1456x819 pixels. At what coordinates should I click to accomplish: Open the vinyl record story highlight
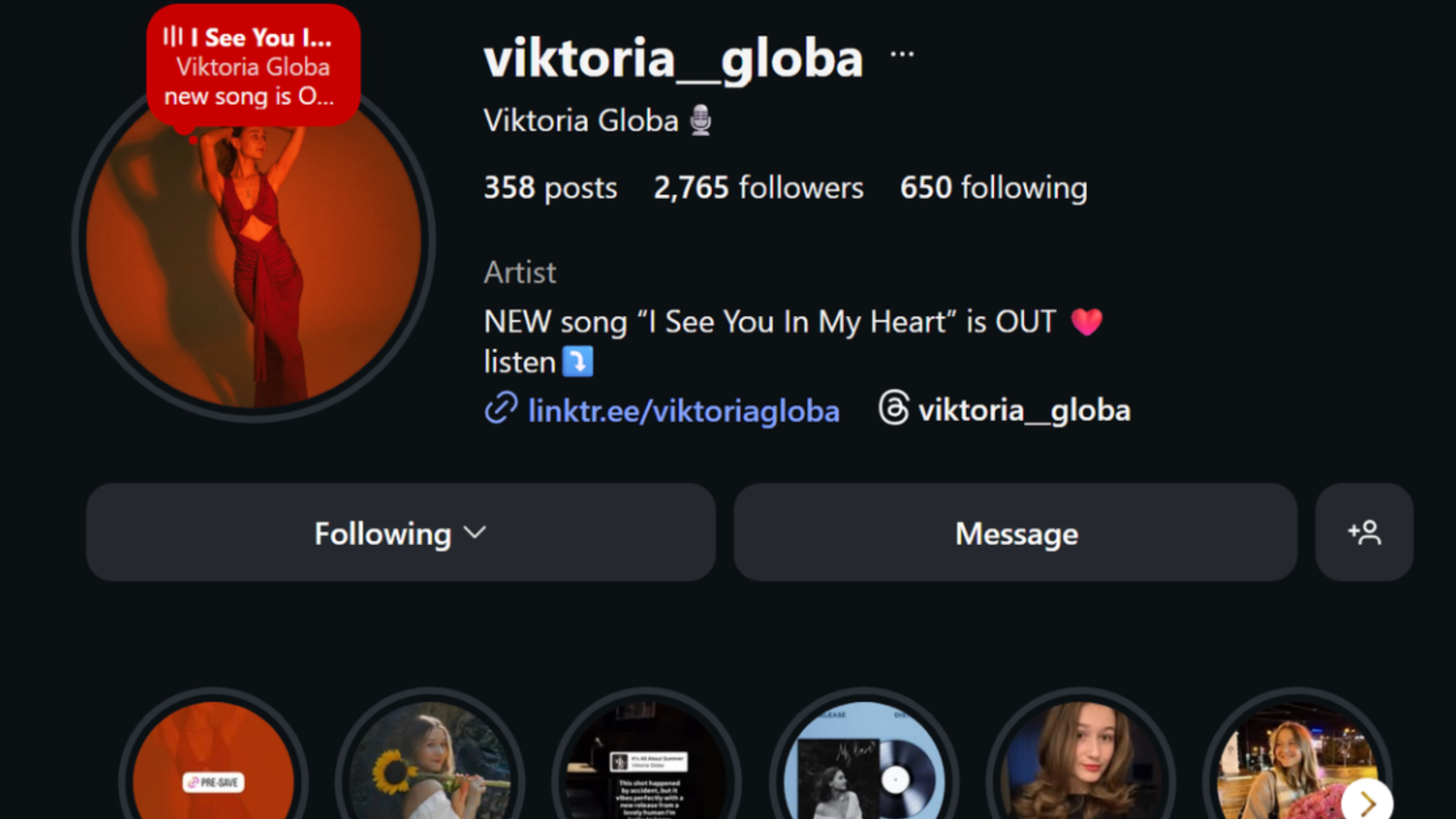pyautogui.click(x=864, y=764)
